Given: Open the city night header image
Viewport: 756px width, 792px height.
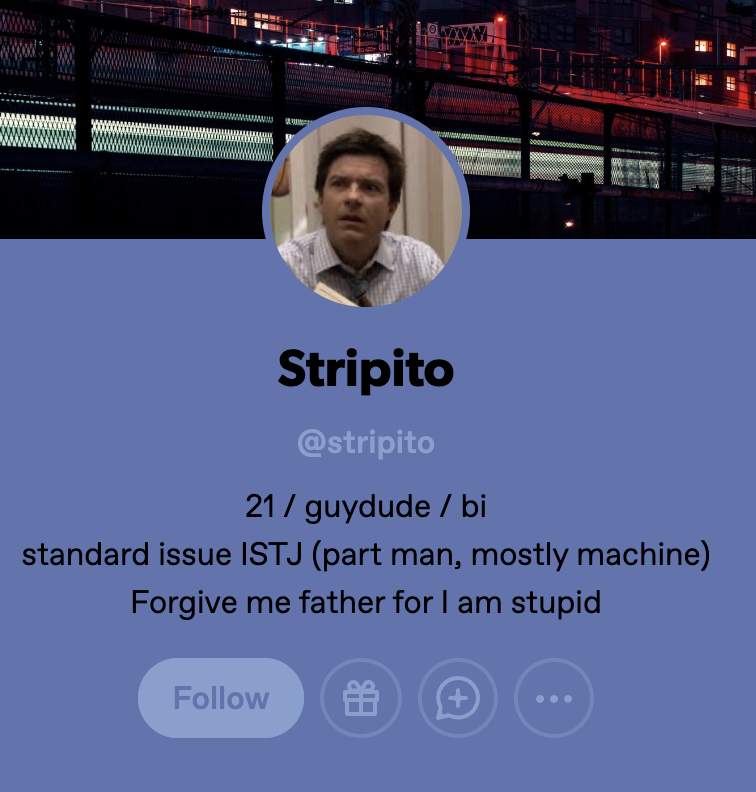Looking at the screenshot, I should 130,100.
